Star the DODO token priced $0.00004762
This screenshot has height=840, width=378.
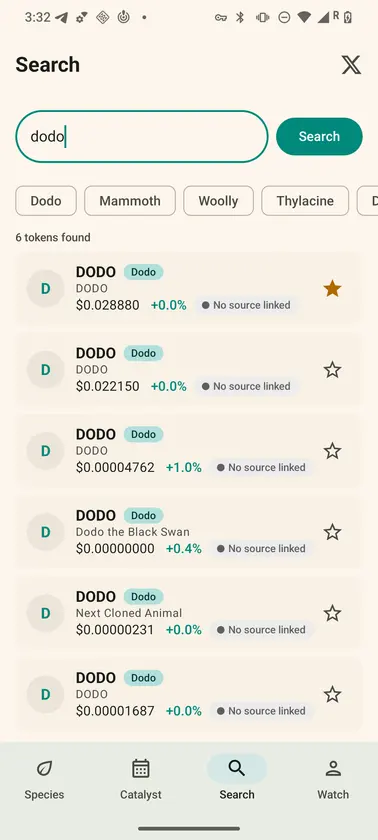coord(332,451)
